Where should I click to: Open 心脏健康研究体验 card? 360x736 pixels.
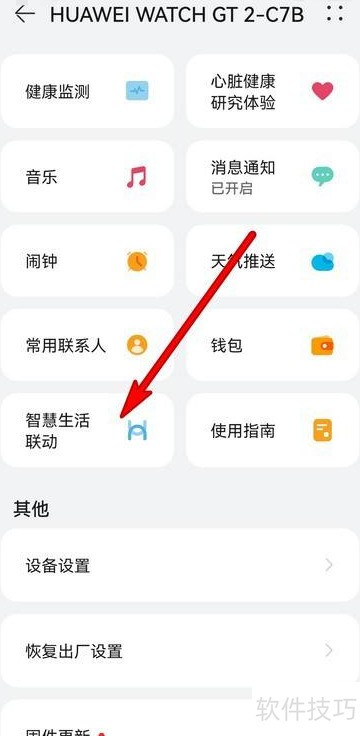[273, 91]
